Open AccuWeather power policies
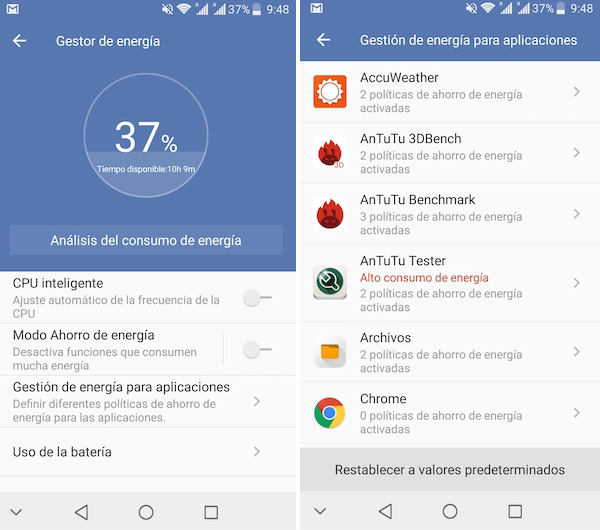Image resolution: width=600 pixels, height=530 pixels. [x=448, y=92]
